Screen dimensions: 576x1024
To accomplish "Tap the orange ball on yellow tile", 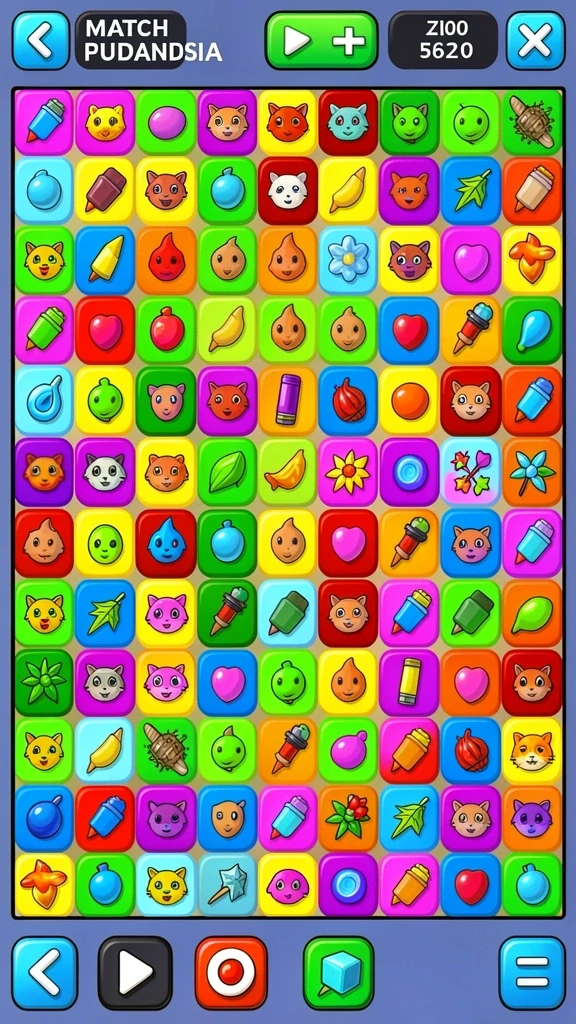I will click(409, 400).
